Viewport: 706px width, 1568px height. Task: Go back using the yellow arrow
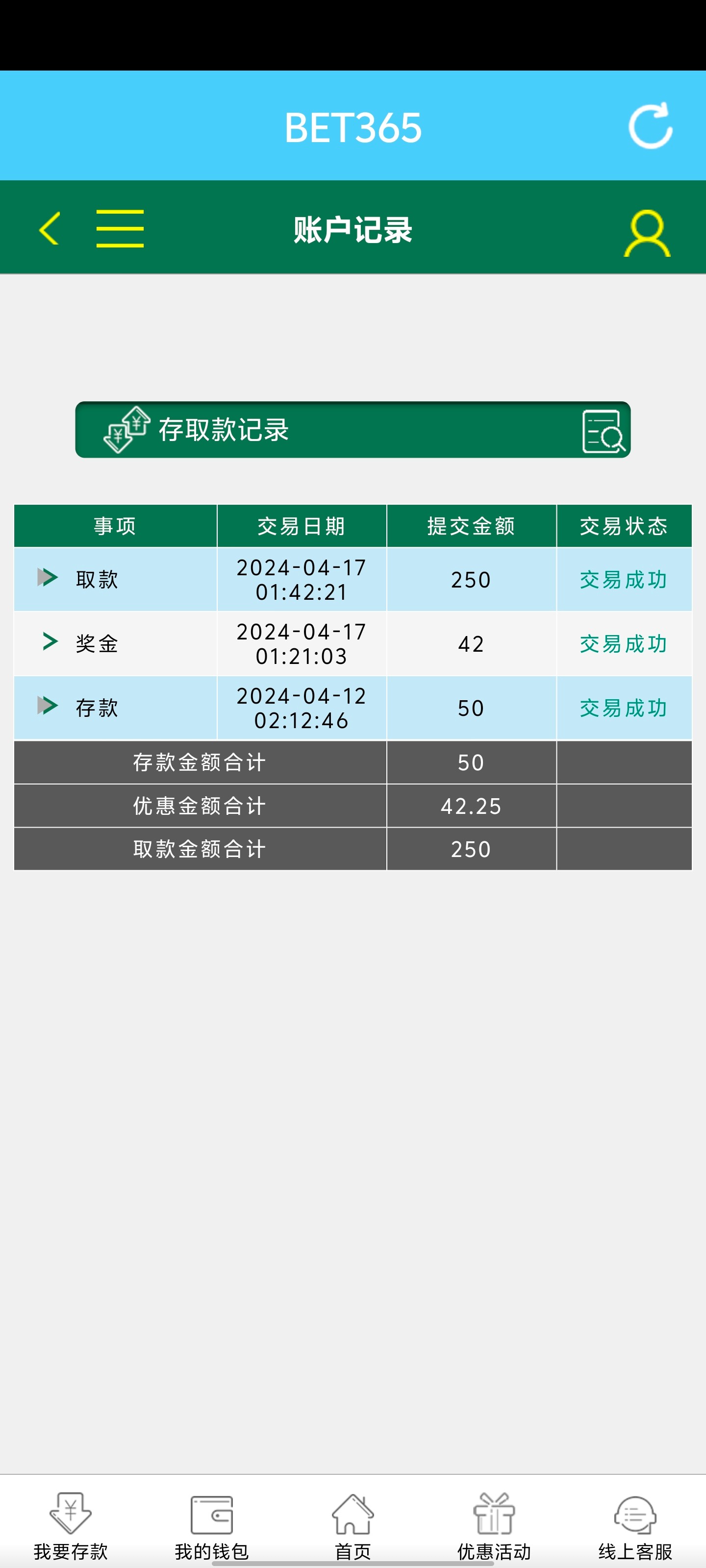click(49, 228)
